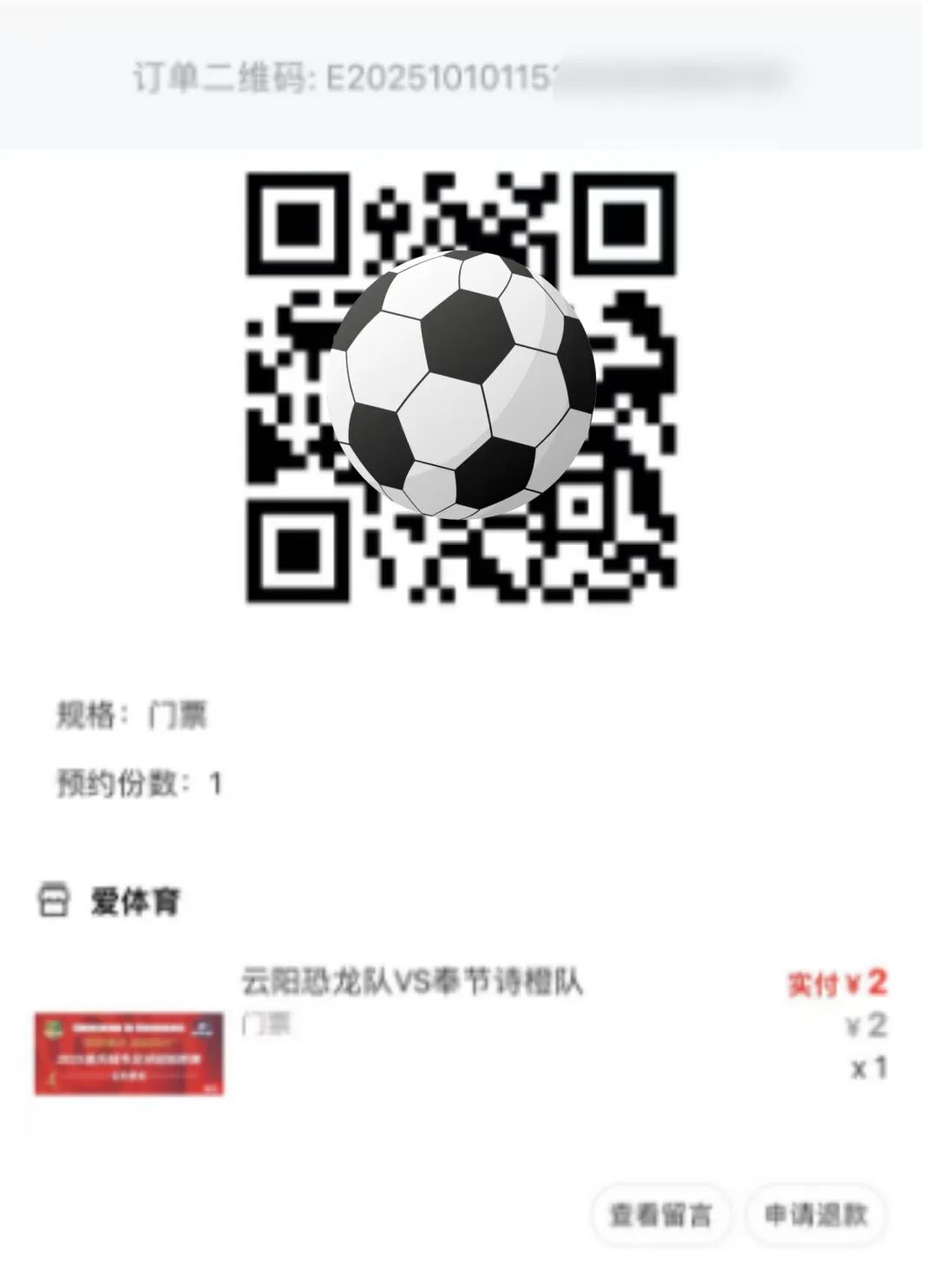The height and width of the screenshot is (1288, 937).
Task: Open the 云阳恐龙队VS奉节诗橙队 ticket item
Action: pos(411,982)
